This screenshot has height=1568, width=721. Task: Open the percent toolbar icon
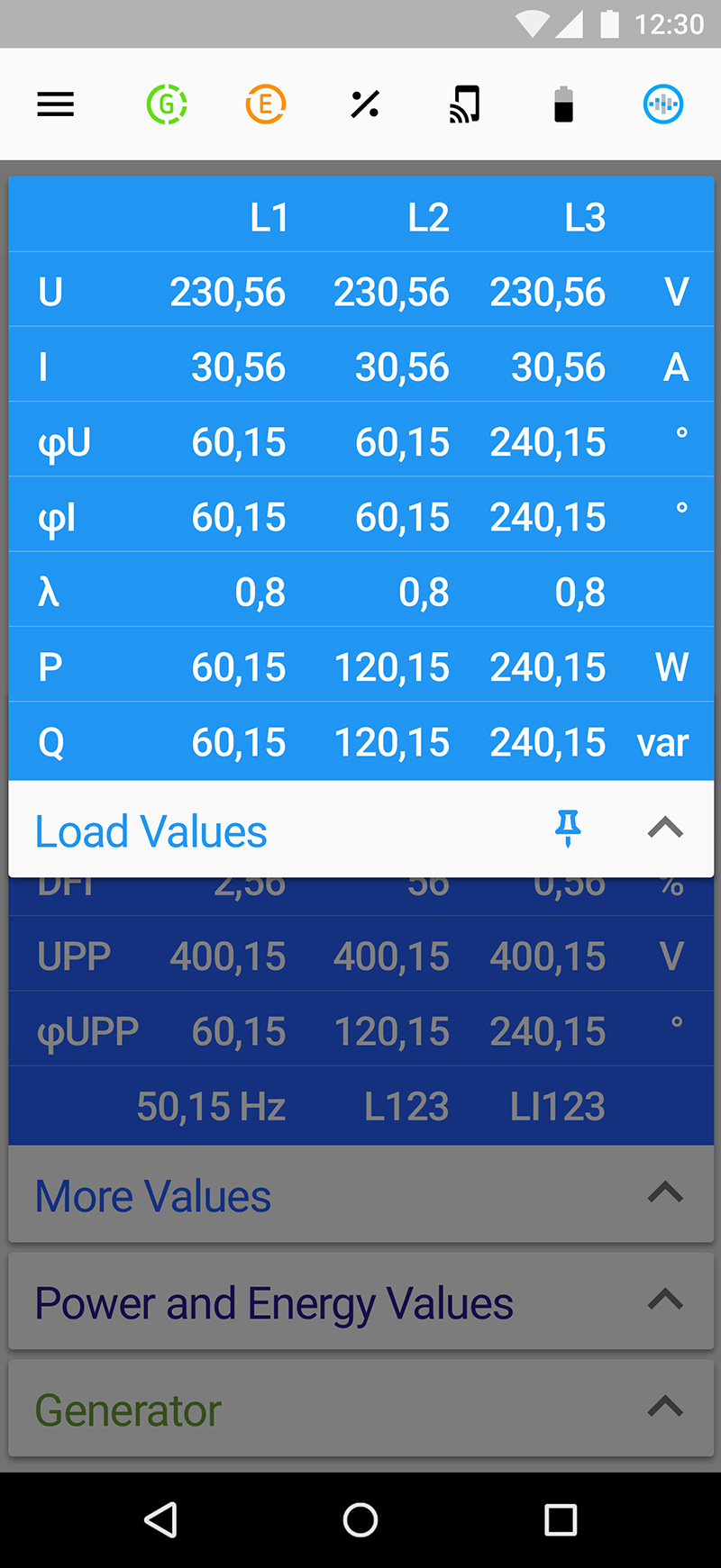point(365,104)
